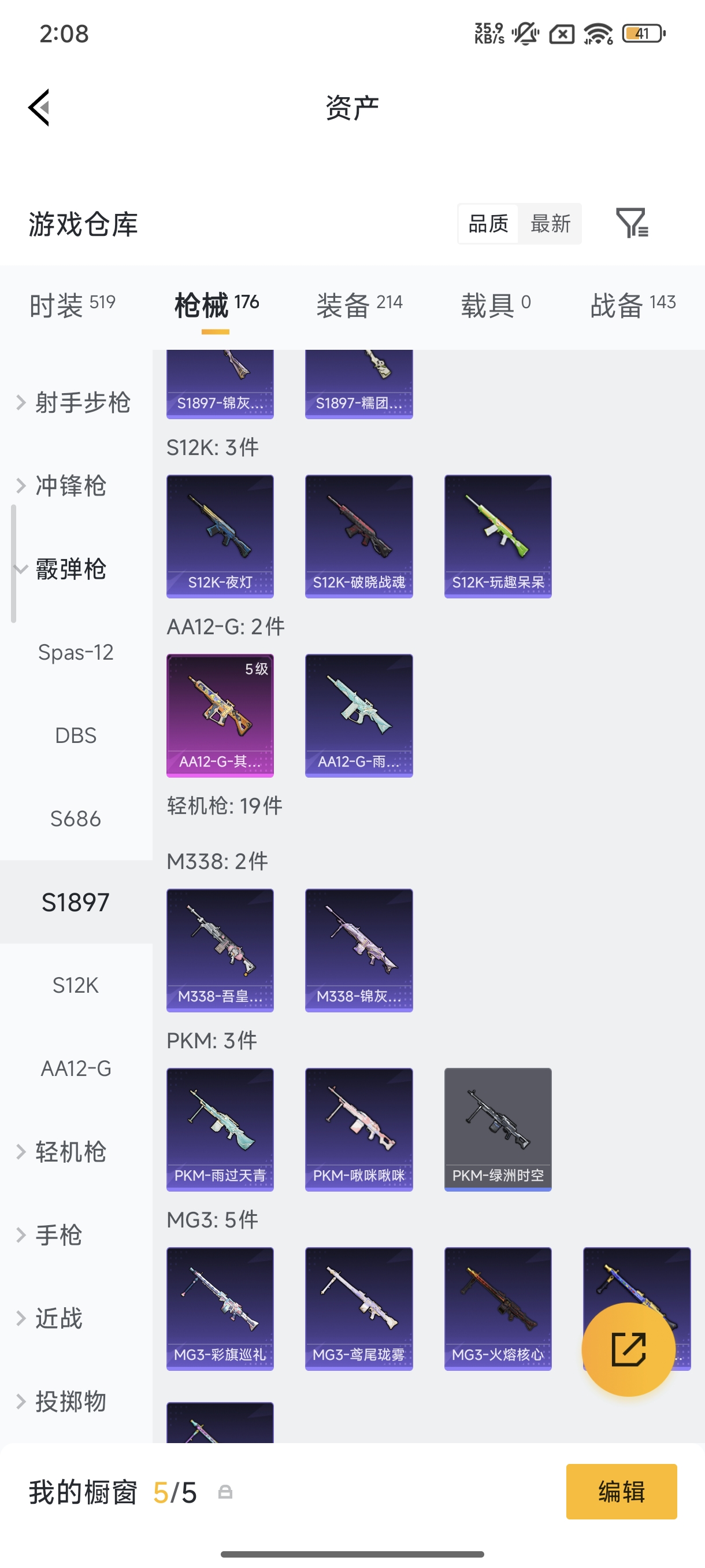
Task: Open the MG3-火熔核心 skin
Action: (498, 1309)
